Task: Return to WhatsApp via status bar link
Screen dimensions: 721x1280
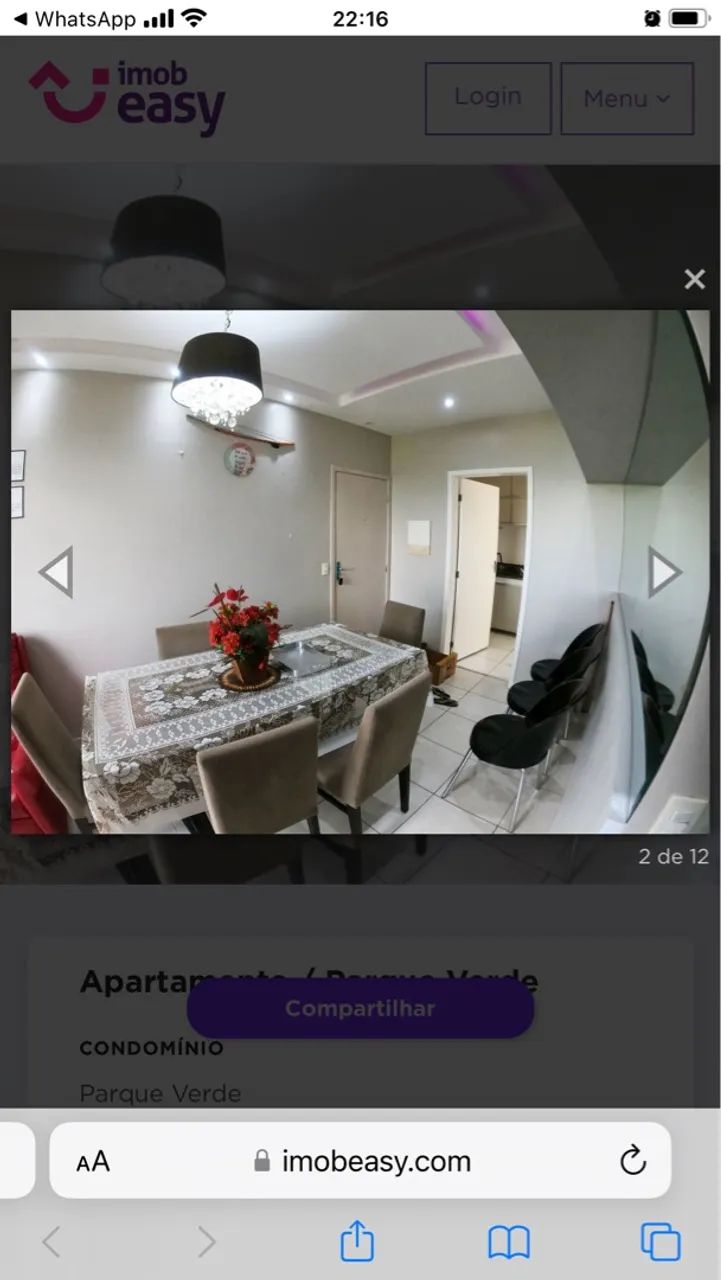Action: 72,19
